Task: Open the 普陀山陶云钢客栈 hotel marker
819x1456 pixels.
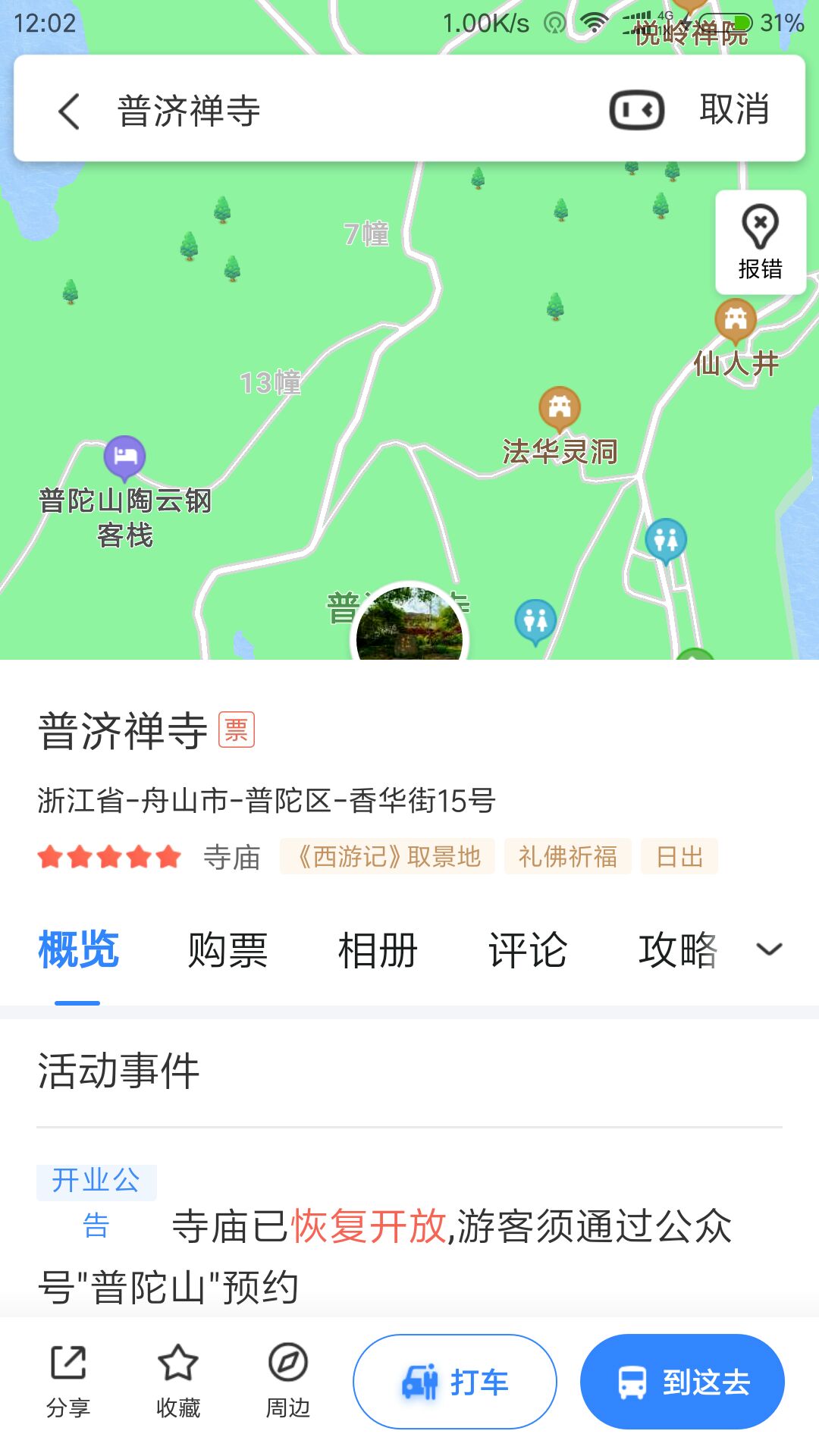Action: (125, 457)
